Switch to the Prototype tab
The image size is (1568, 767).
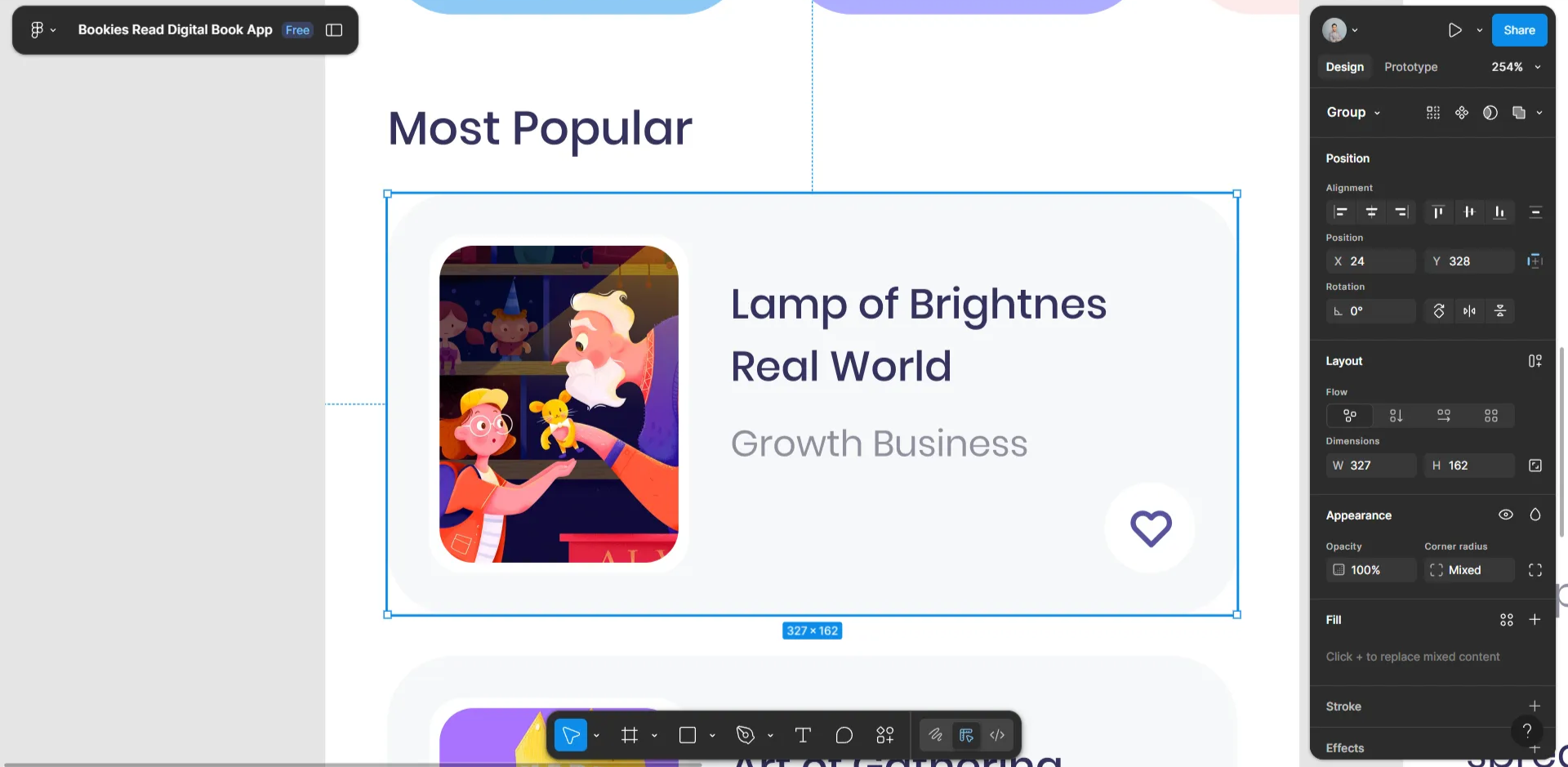pyautogui.click(x=1410, y=67)
